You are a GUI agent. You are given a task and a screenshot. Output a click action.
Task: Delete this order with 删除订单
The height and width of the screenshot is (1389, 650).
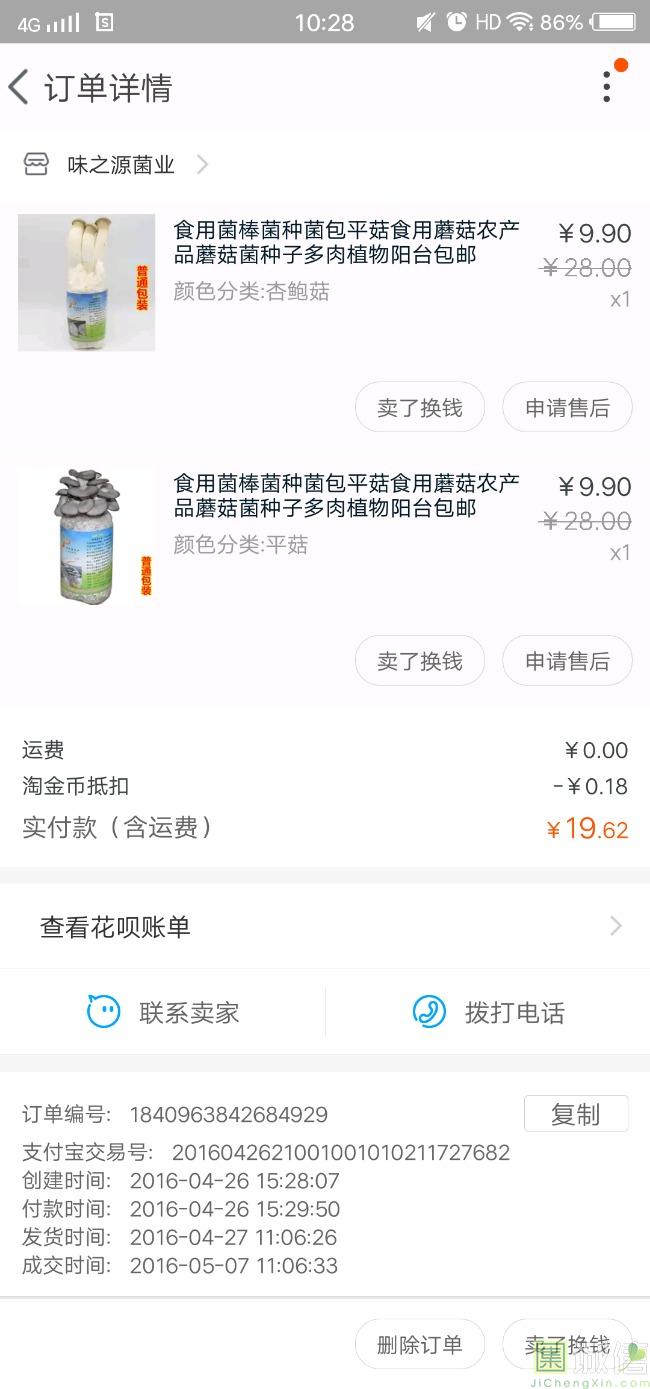[x=420, y=1345]
